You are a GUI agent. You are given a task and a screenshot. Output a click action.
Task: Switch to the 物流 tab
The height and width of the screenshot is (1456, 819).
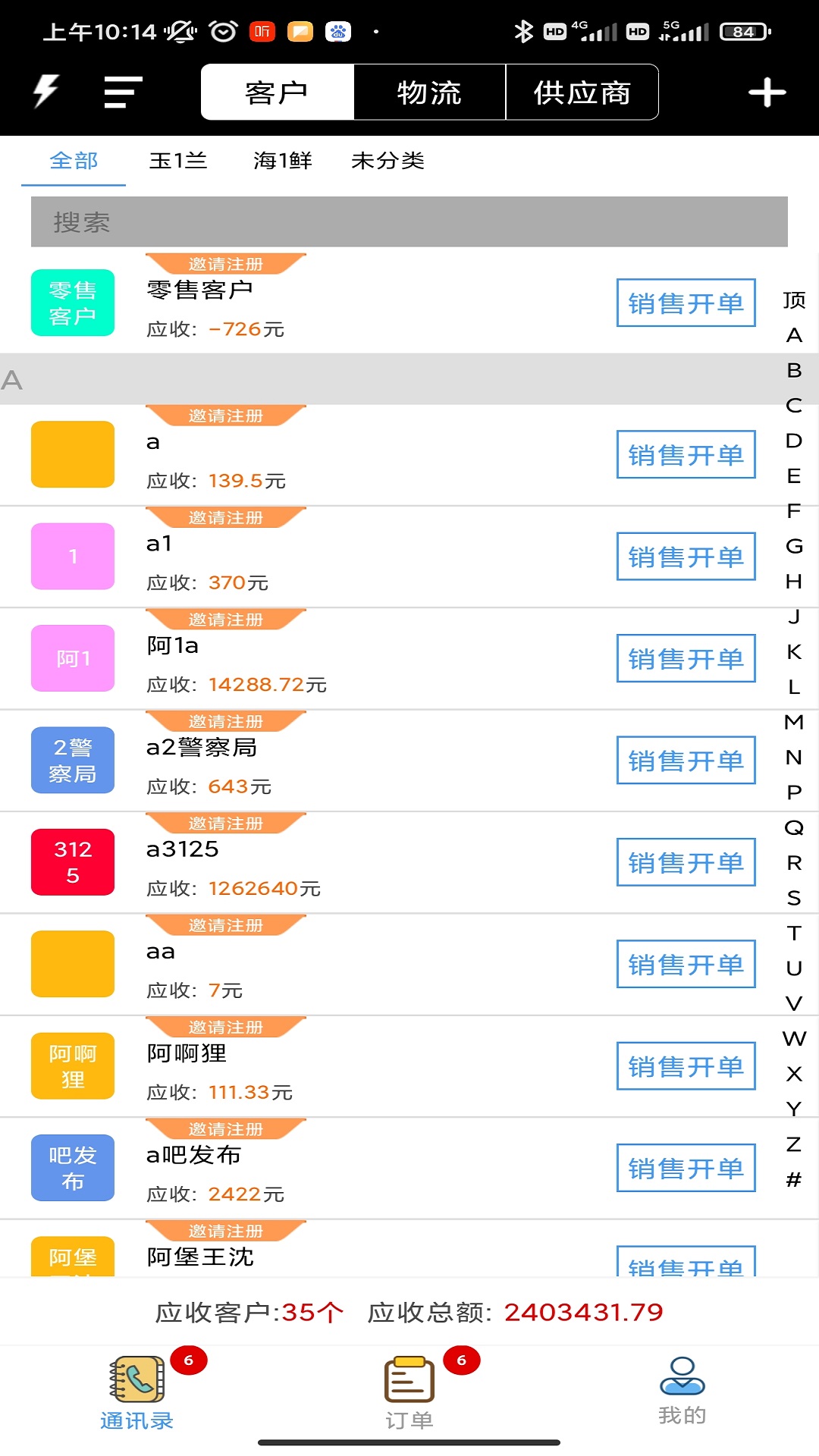[x=430, y=92]
